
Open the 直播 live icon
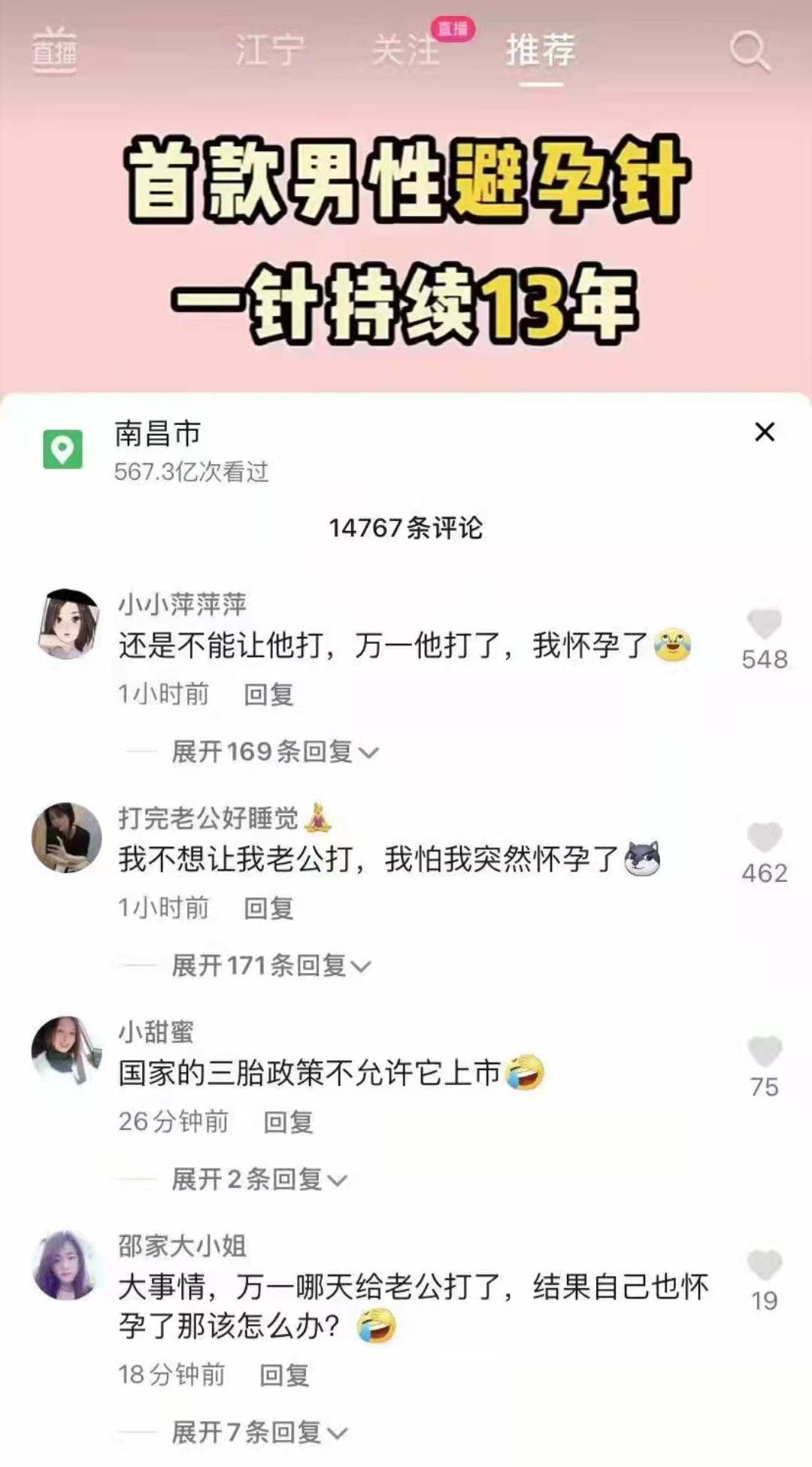[x=54, y=50]
